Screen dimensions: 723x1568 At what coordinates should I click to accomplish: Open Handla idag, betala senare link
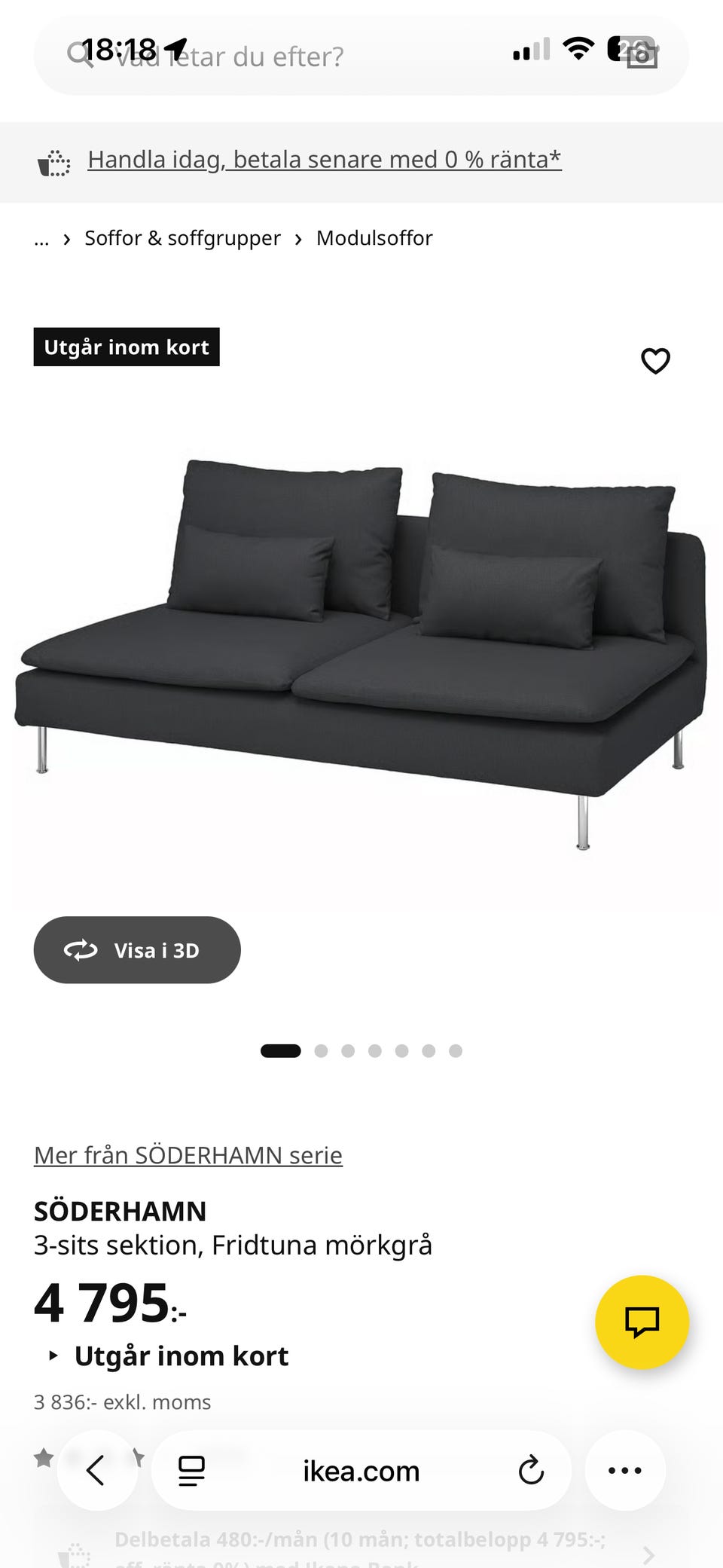[x=324, y=159]
